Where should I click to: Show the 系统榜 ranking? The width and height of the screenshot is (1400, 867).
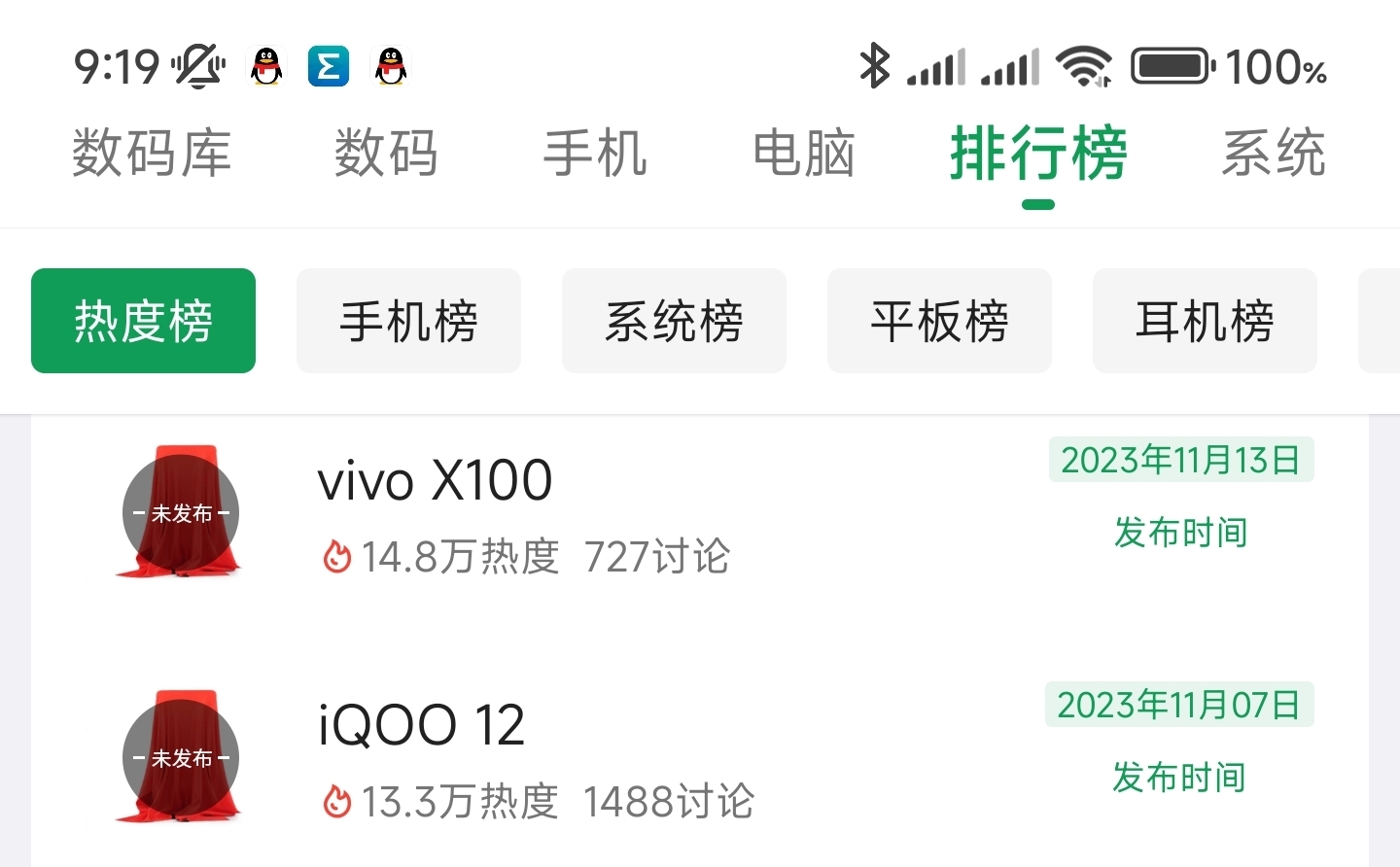(x=674, y=321)
